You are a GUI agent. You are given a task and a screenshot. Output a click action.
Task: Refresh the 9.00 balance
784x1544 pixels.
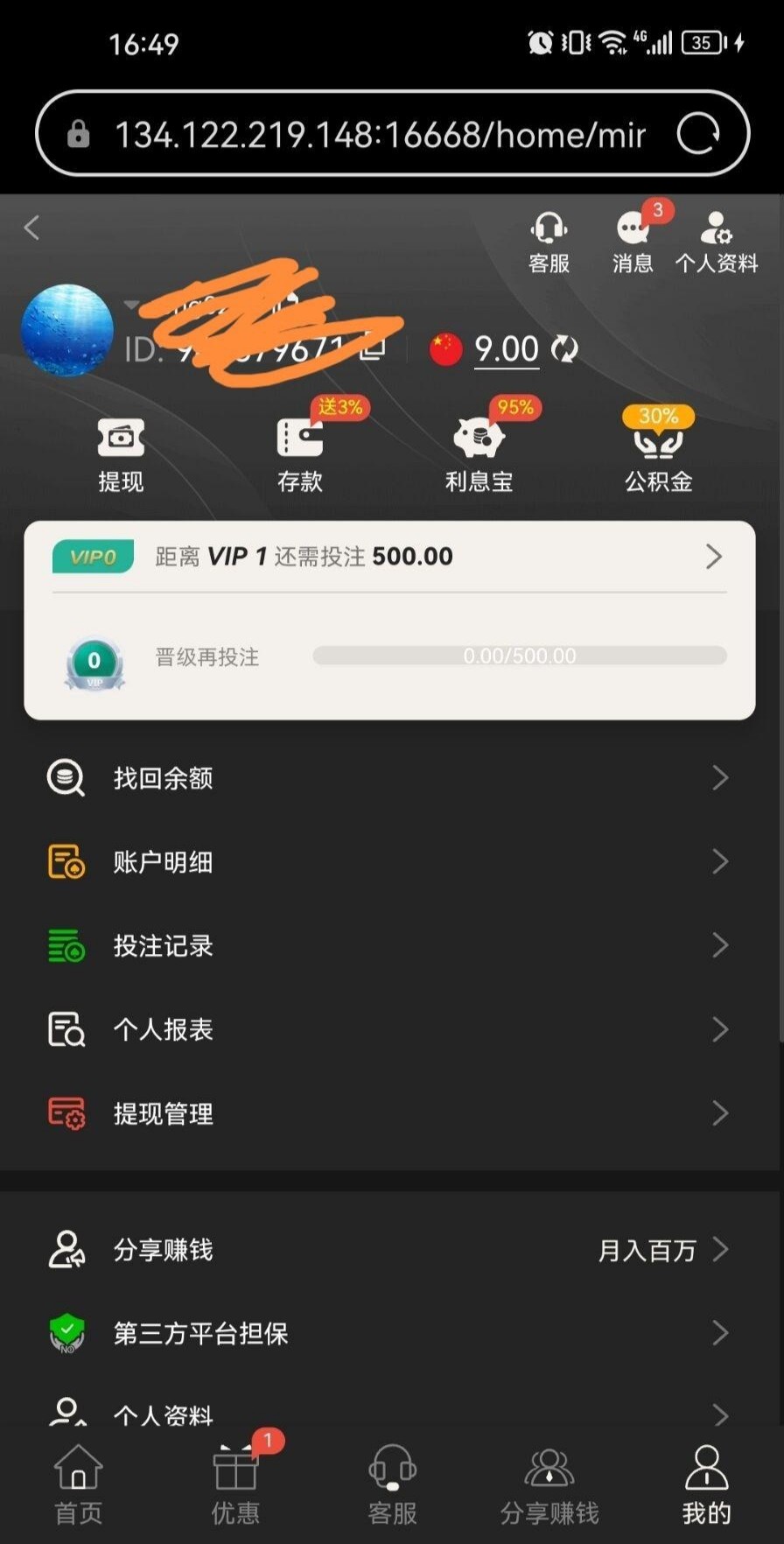click(565, 349)
